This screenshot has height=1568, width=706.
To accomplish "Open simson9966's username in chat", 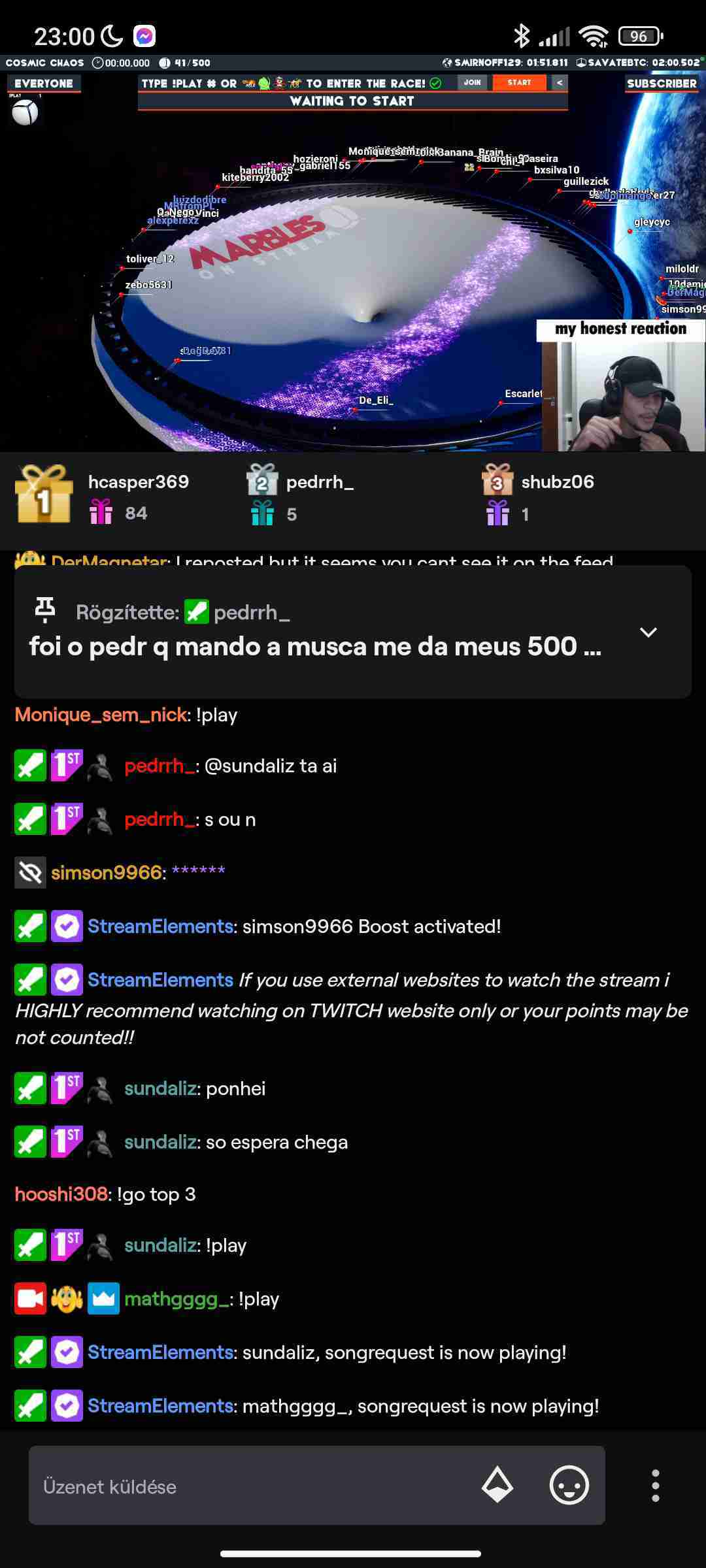I will click(x=106, y=873).
